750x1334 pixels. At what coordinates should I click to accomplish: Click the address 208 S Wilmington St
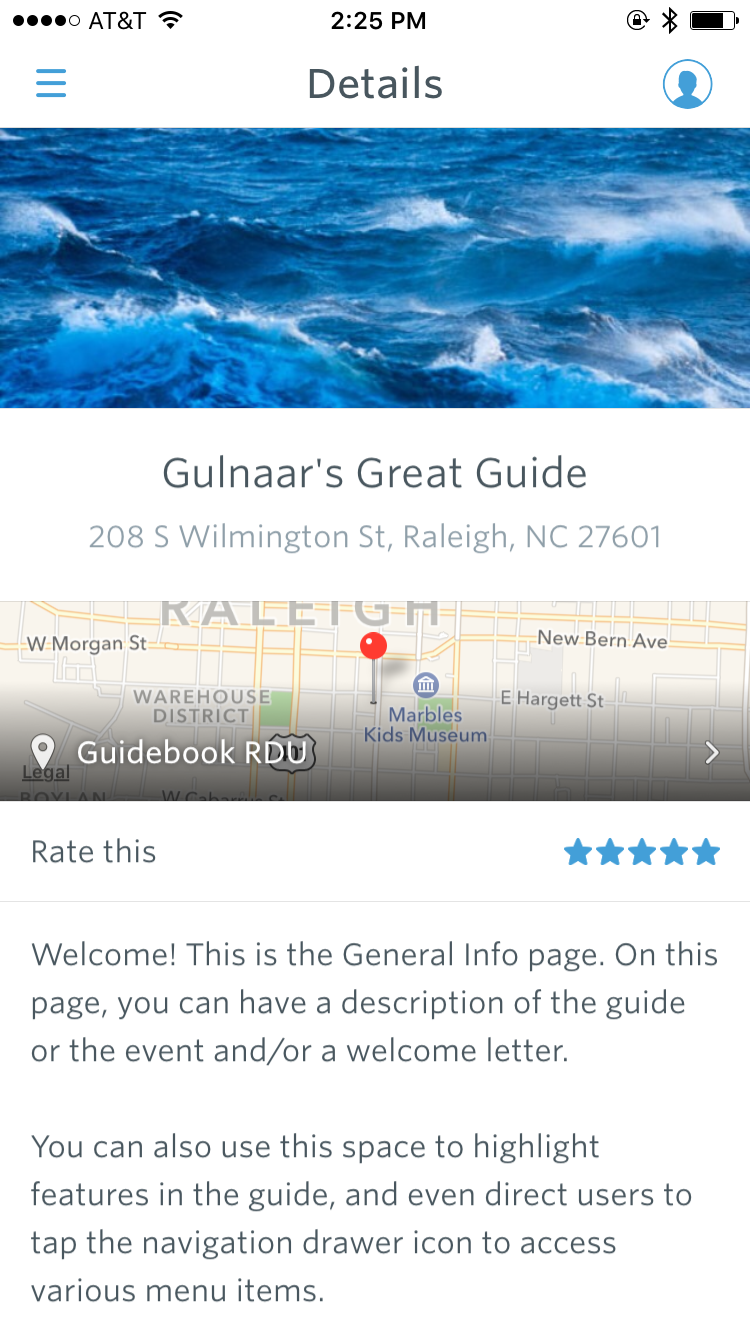[375, 536]
